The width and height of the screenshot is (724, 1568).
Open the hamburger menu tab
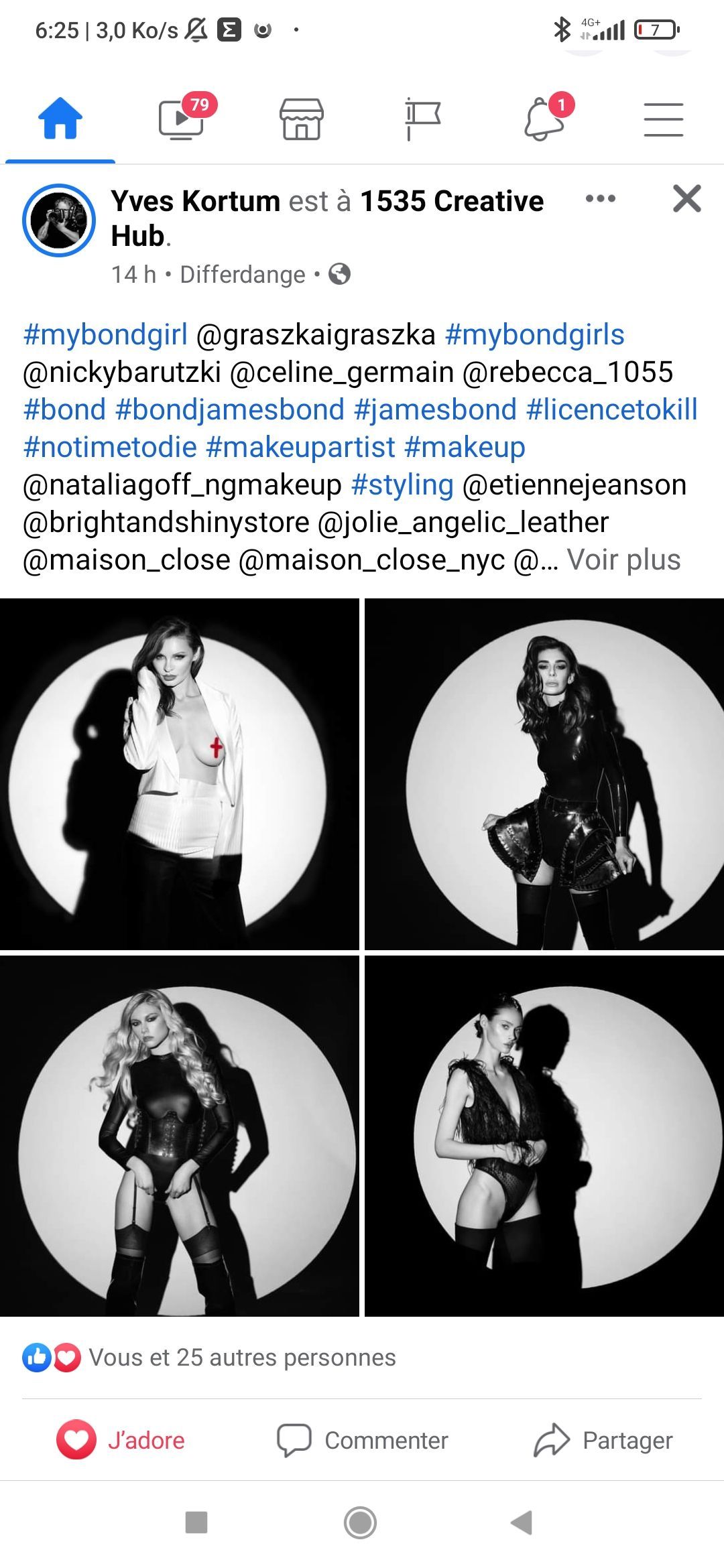[663, 119]
